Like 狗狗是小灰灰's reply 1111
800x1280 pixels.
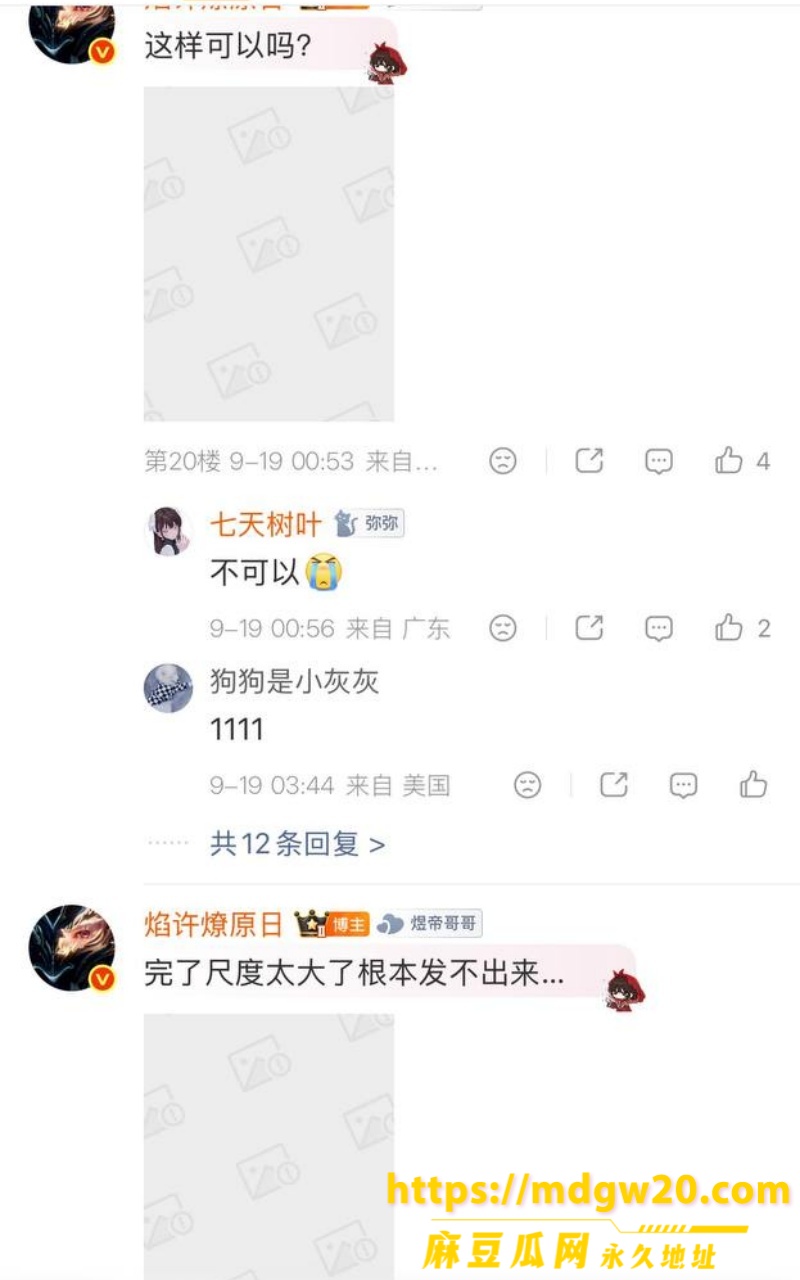coord(753,785)
